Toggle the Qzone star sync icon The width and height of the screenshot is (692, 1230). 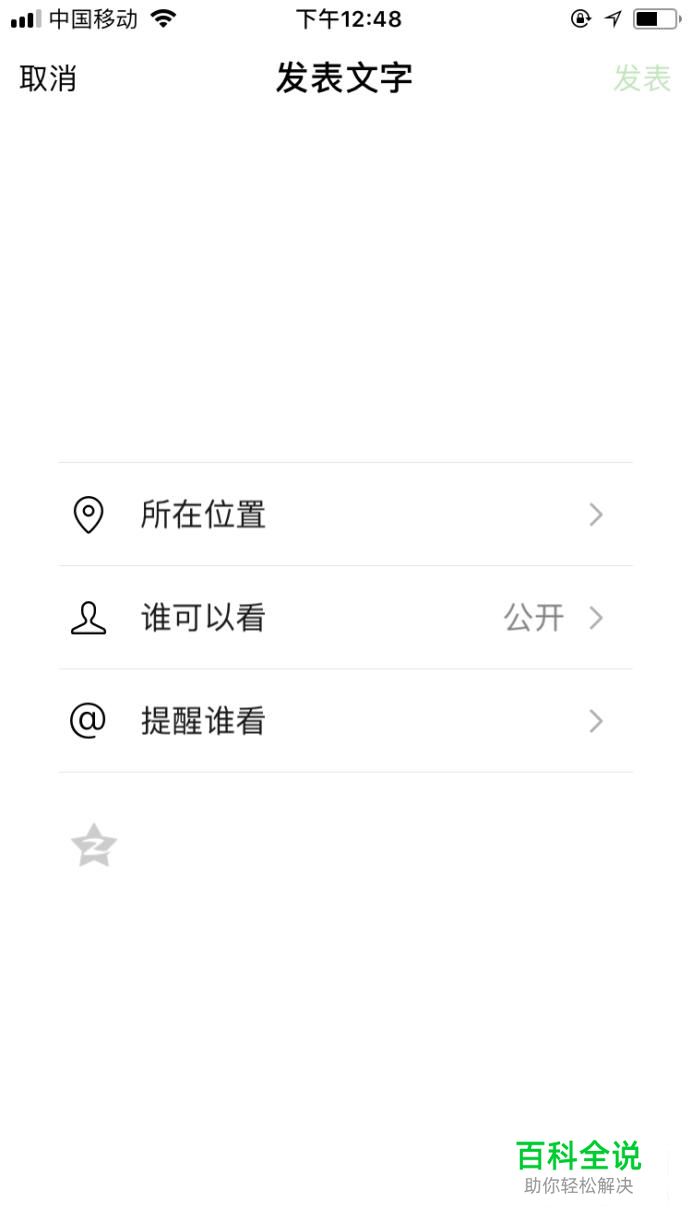pyautogui.click(x=94, y=846)
